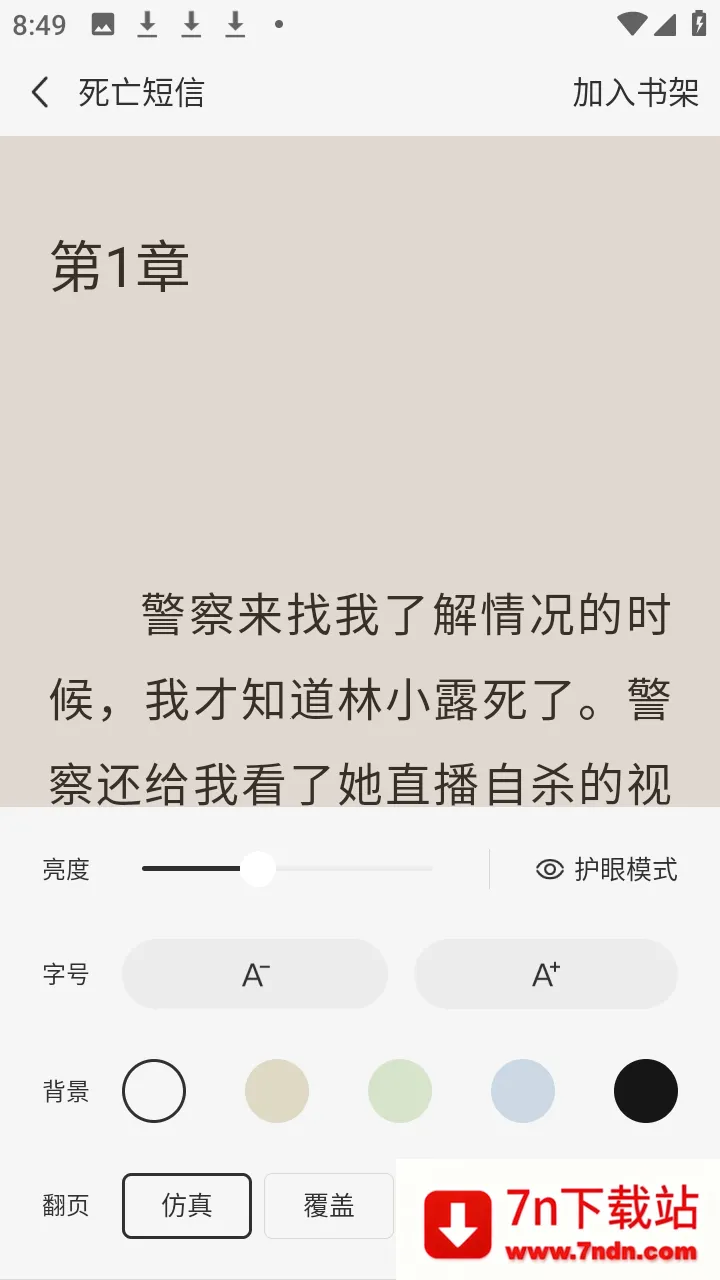The width and height of the screenshot is (720, 1280).
Task: Switch page turn style to 覆盖
Action: pyautogui.click(x=329, y=1206)
